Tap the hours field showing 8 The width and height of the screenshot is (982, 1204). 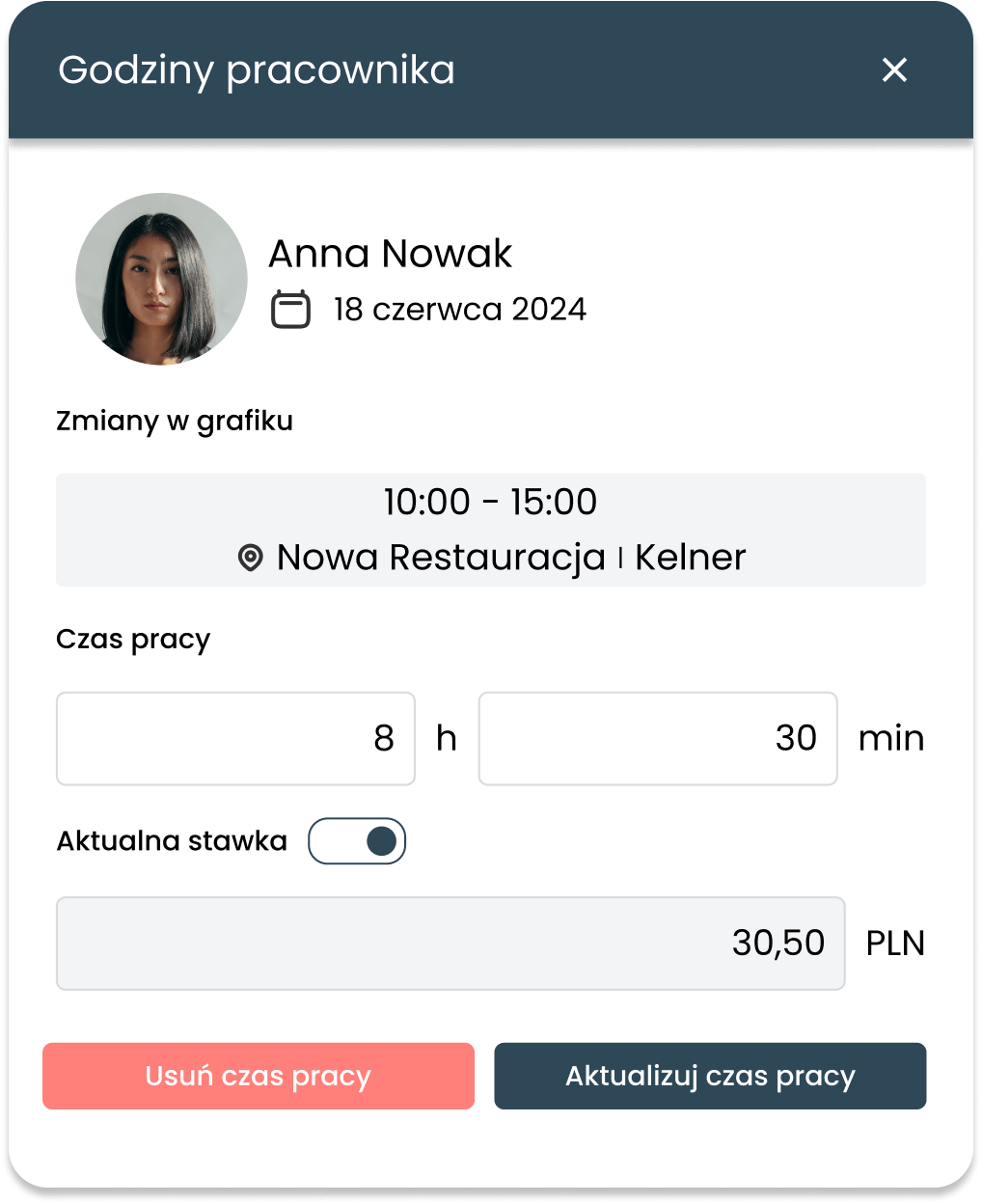point(235,738)
